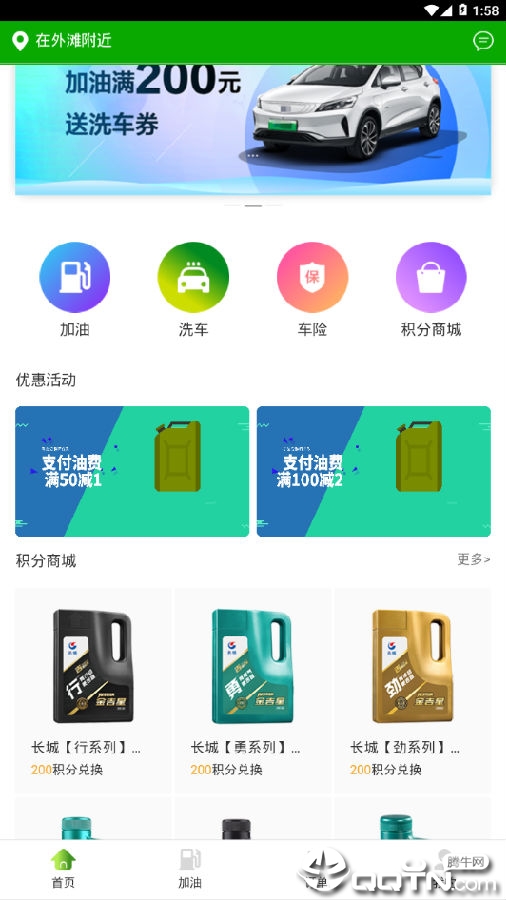Open the 积分商城 shortcut icon
Screen dimensions: 506x900
point(431,290)
